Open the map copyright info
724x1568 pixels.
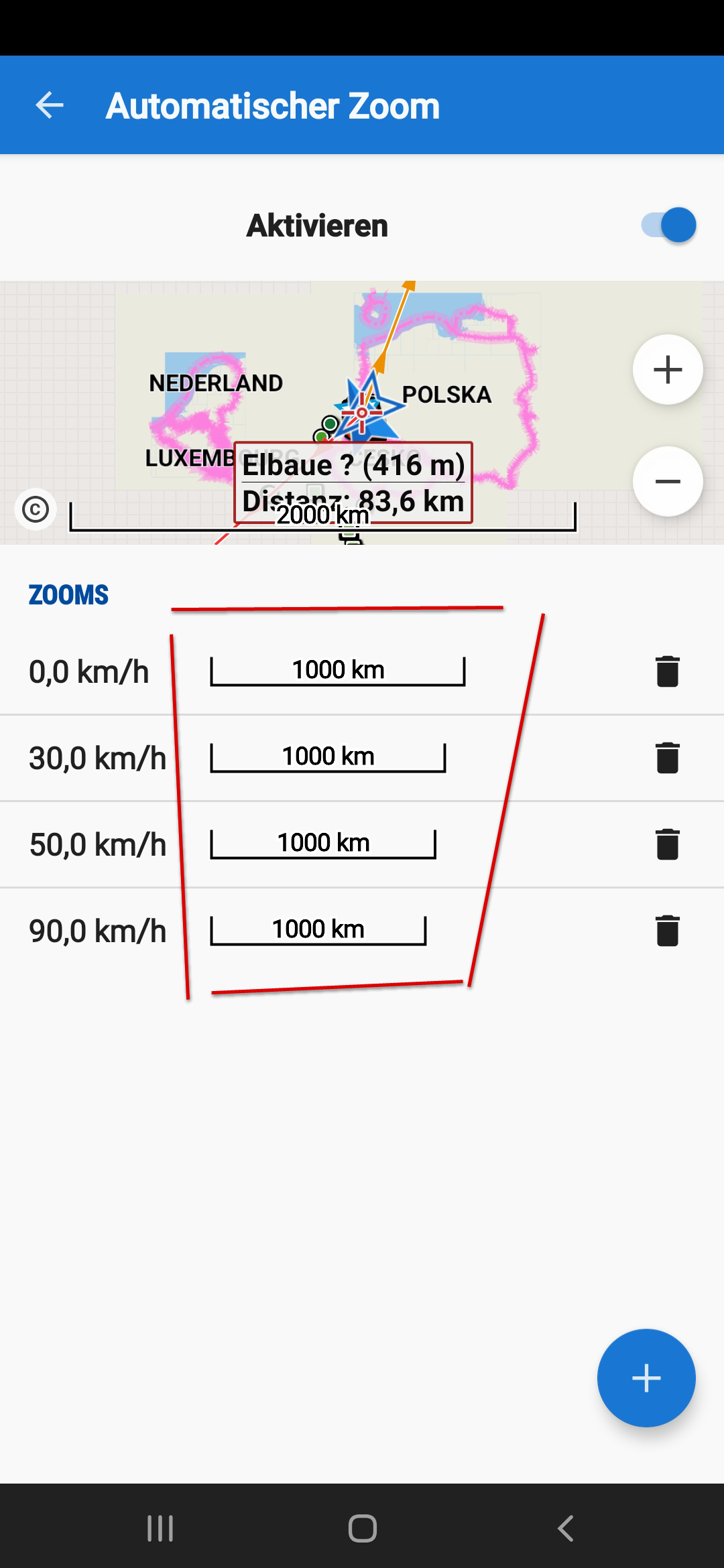[35, 509]
